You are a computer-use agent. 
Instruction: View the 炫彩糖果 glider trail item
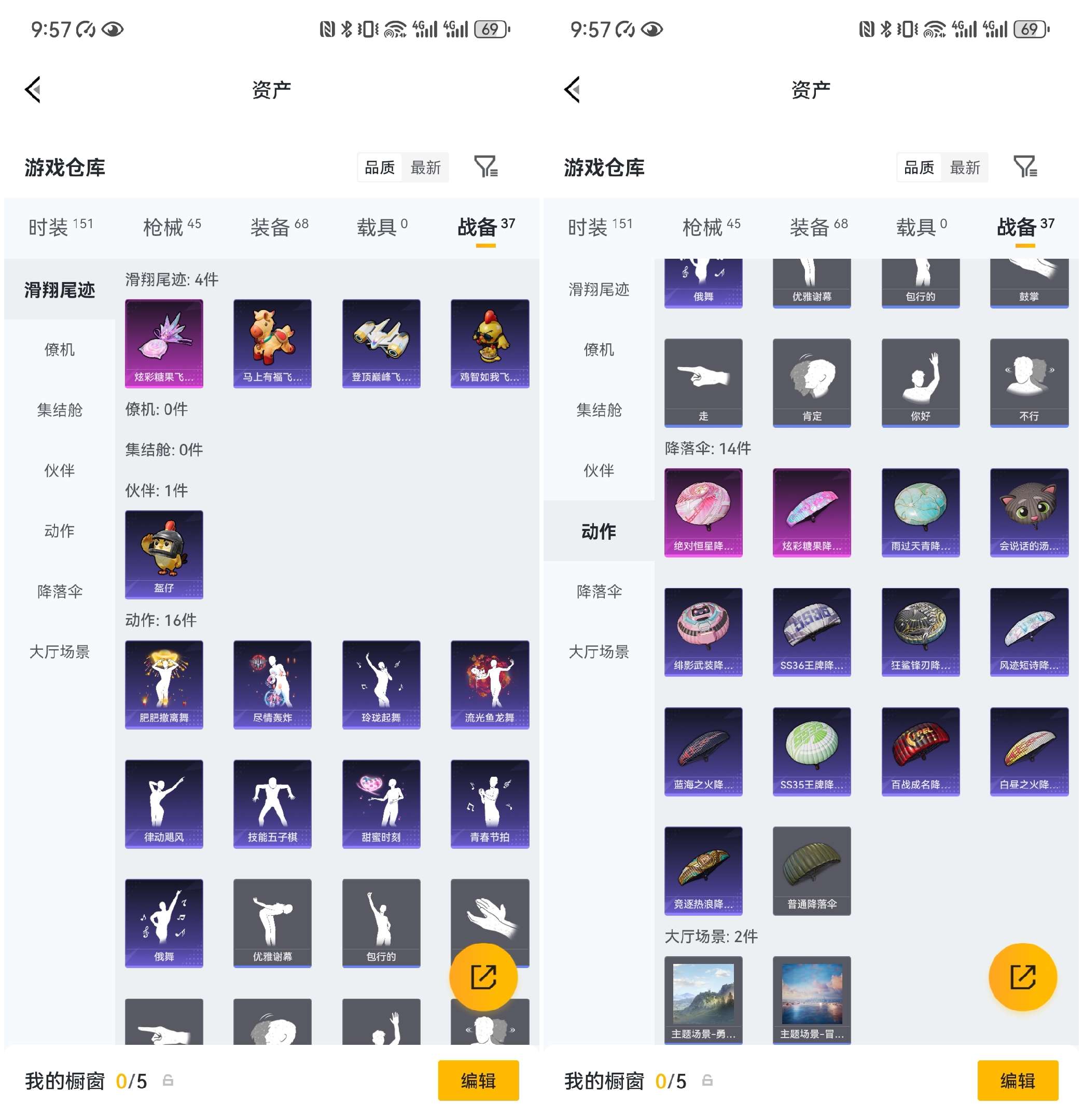pyautogui.click(x=163, y=343)
